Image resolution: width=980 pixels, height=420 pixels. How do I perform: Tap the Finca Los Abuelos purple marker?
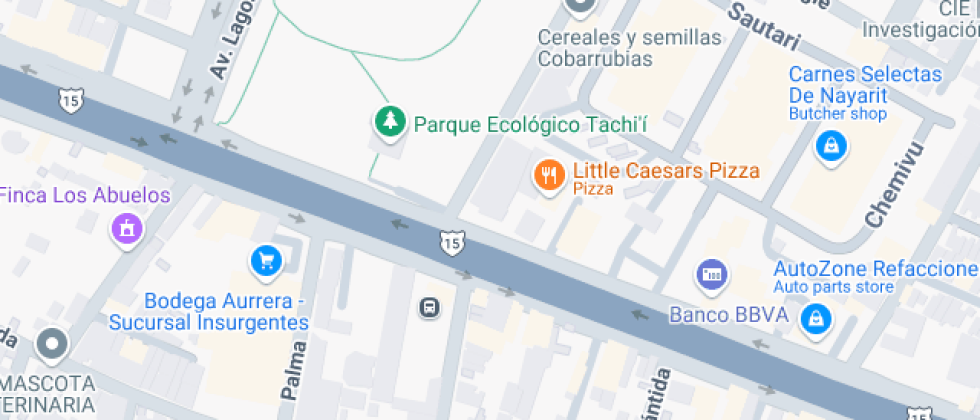pyautogui.click(x=127, y=229)
